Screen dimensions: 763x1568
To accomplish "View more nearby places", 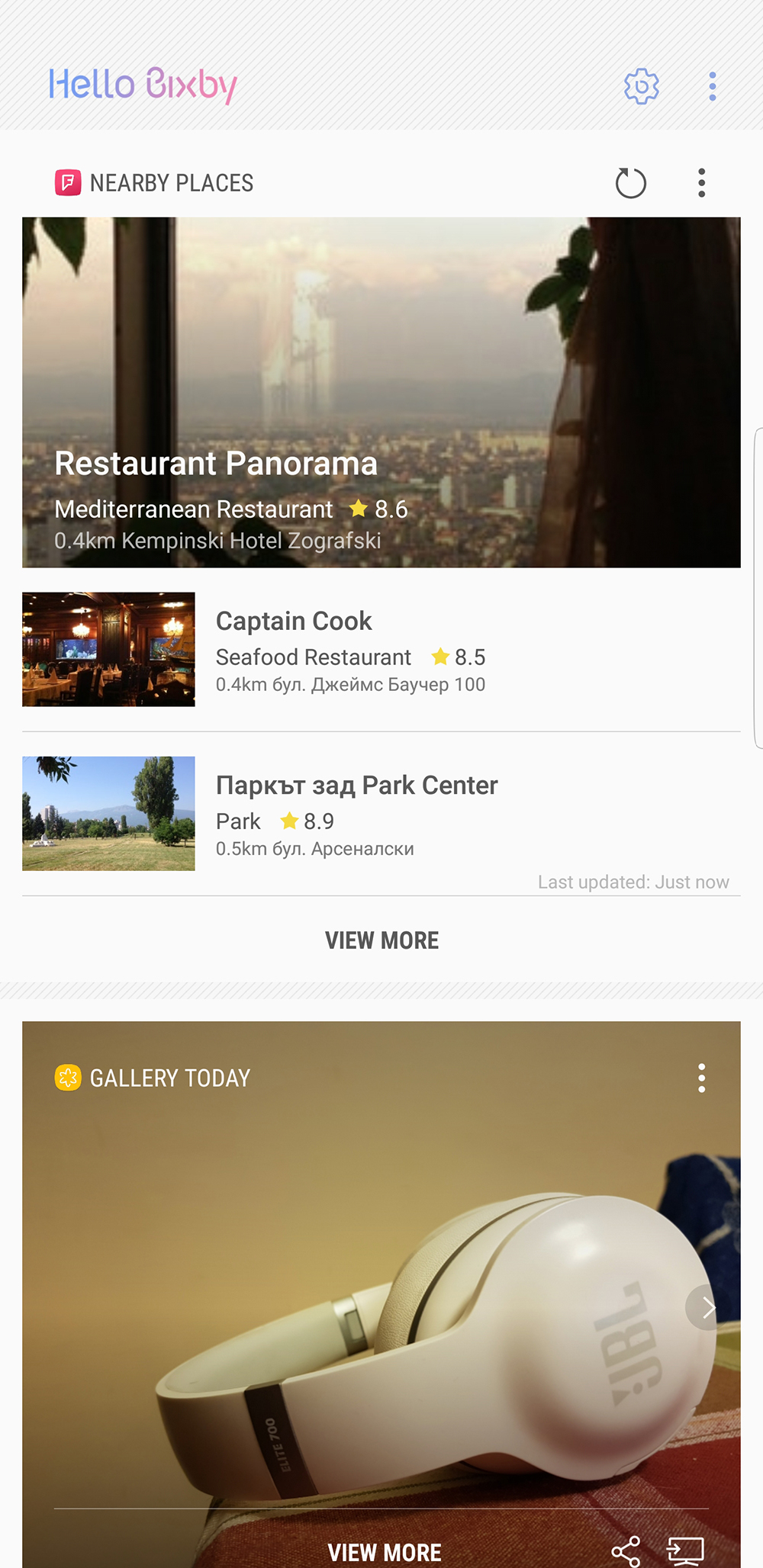I will pos(381,940).
